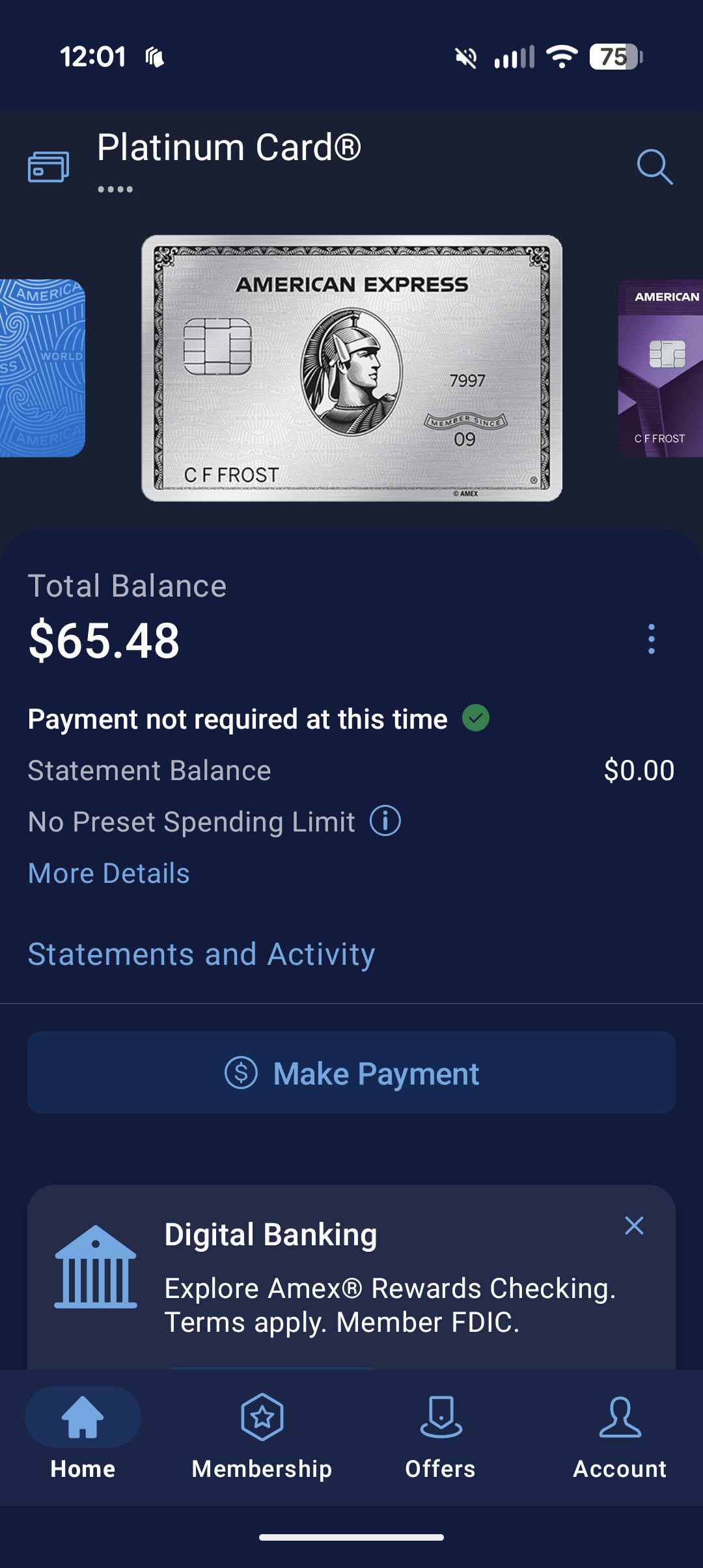Dismiss the Digital Banking banner
Image resolution: width=703 pixels, height=1568 pixels.
(634, 1226)
